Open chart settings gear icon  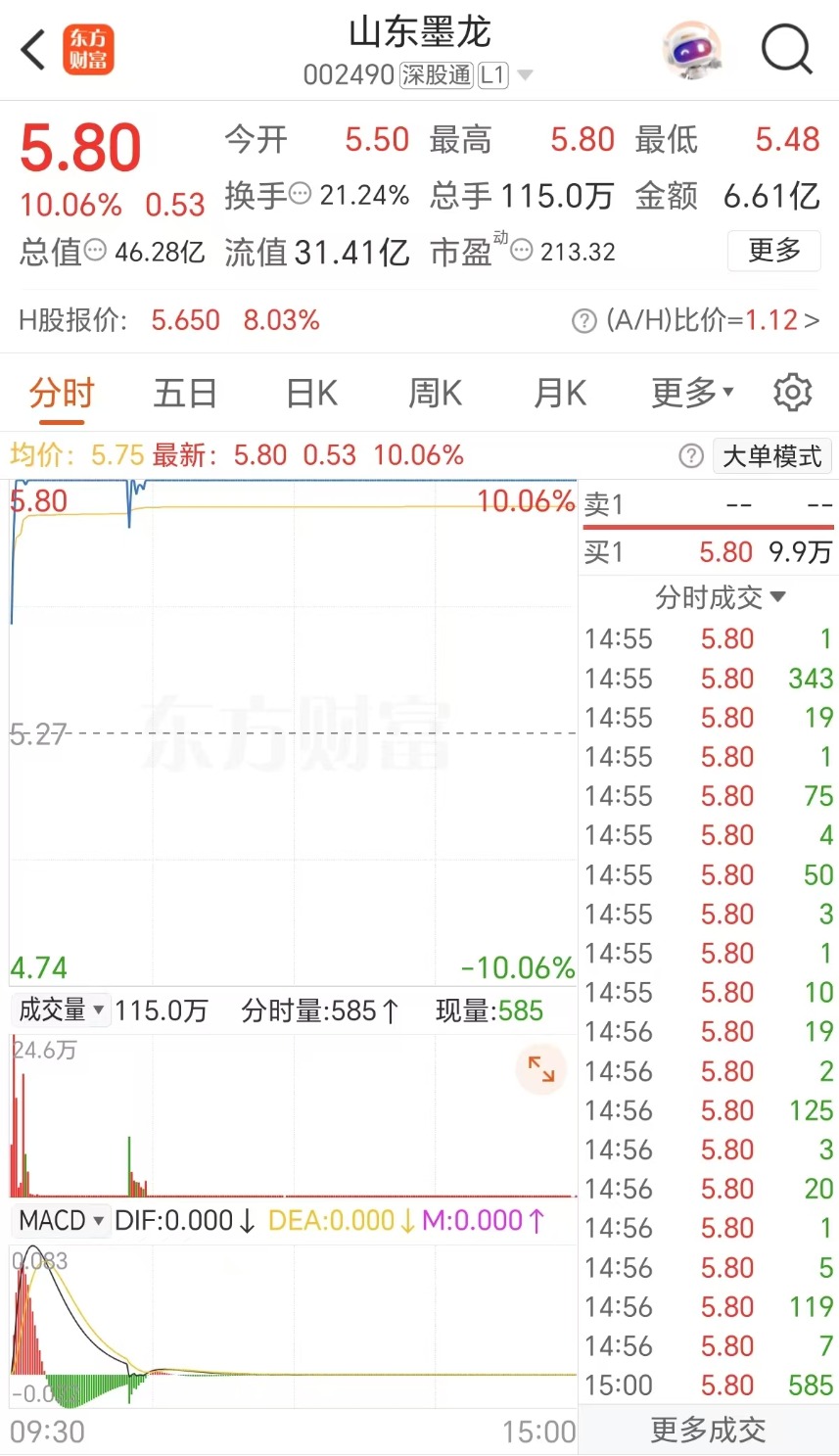point(792,393)
